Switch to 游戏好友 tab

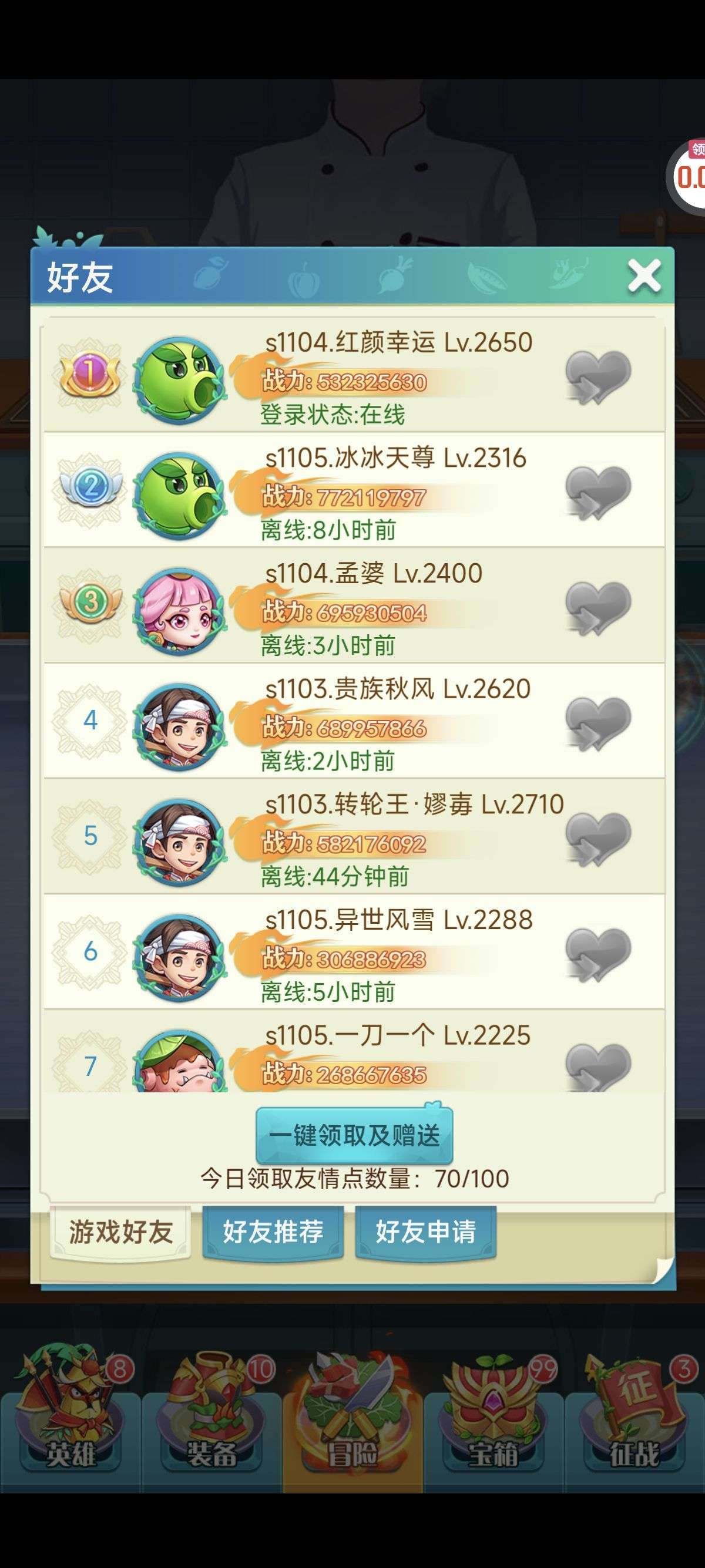tap(120, 1232)
